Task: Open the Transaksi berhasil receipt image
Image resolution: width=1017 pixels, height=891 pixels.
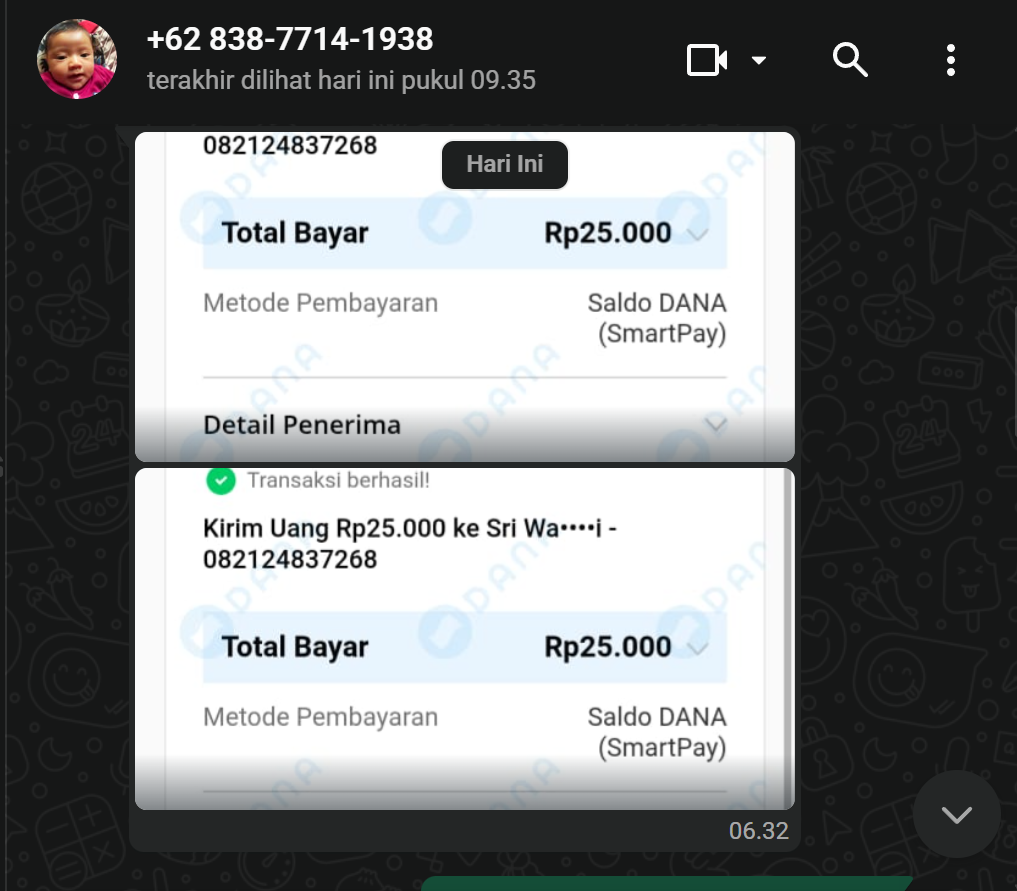Action: pyautogui.click(x=464, y=639)
